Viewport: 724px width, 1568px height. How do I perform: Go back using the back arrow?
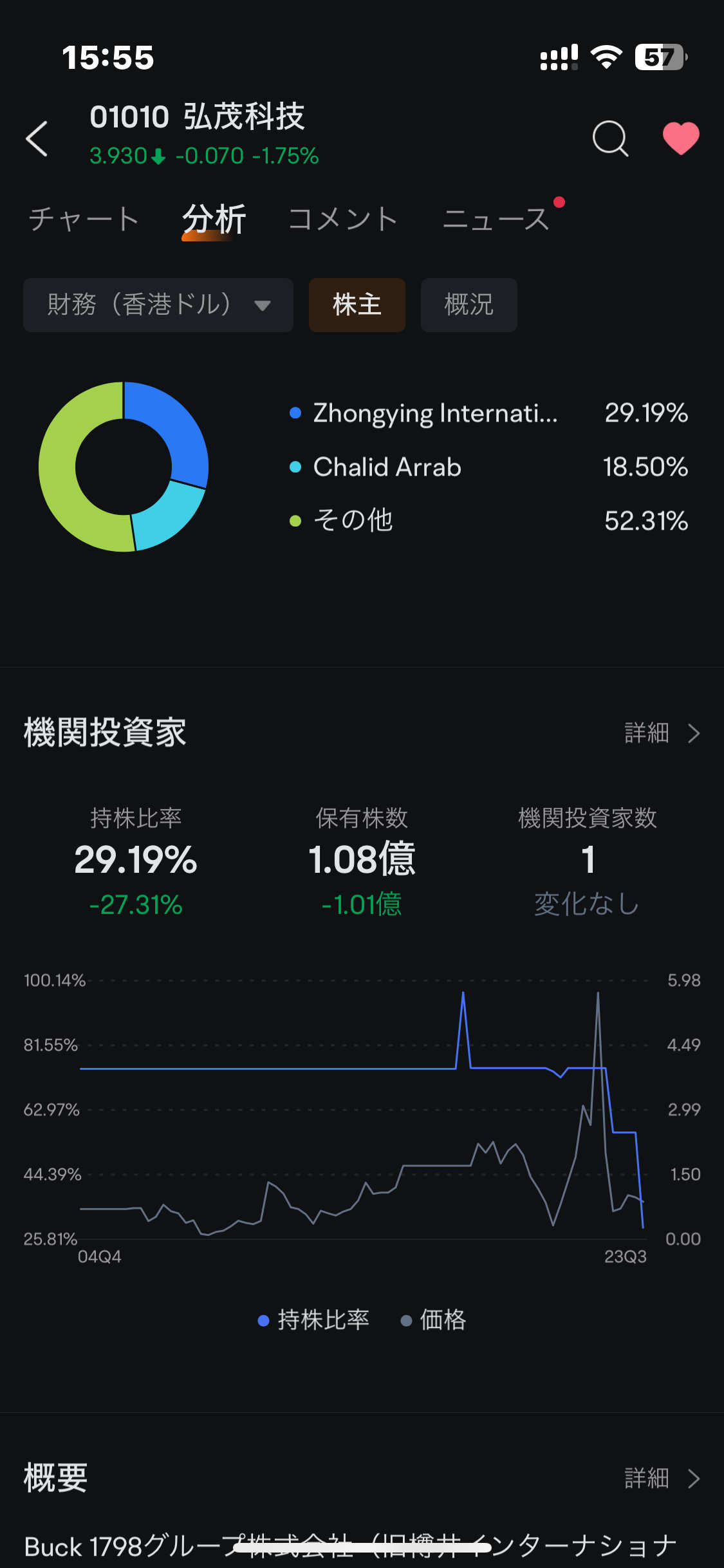[x=37, y=138]
